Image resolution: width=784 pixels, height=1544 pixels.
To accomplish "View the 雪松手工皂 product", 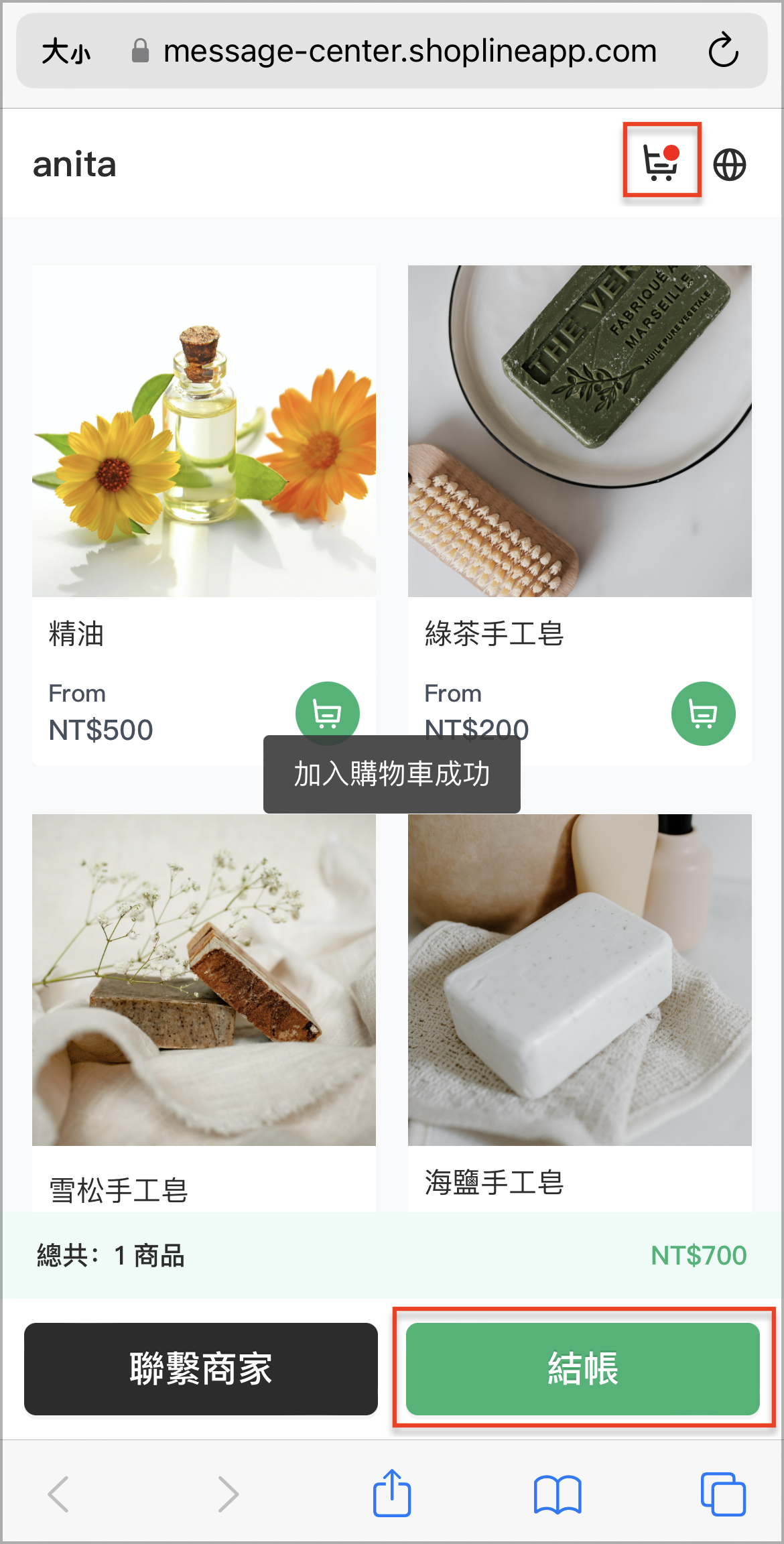I will click(x=204, y=1013).
